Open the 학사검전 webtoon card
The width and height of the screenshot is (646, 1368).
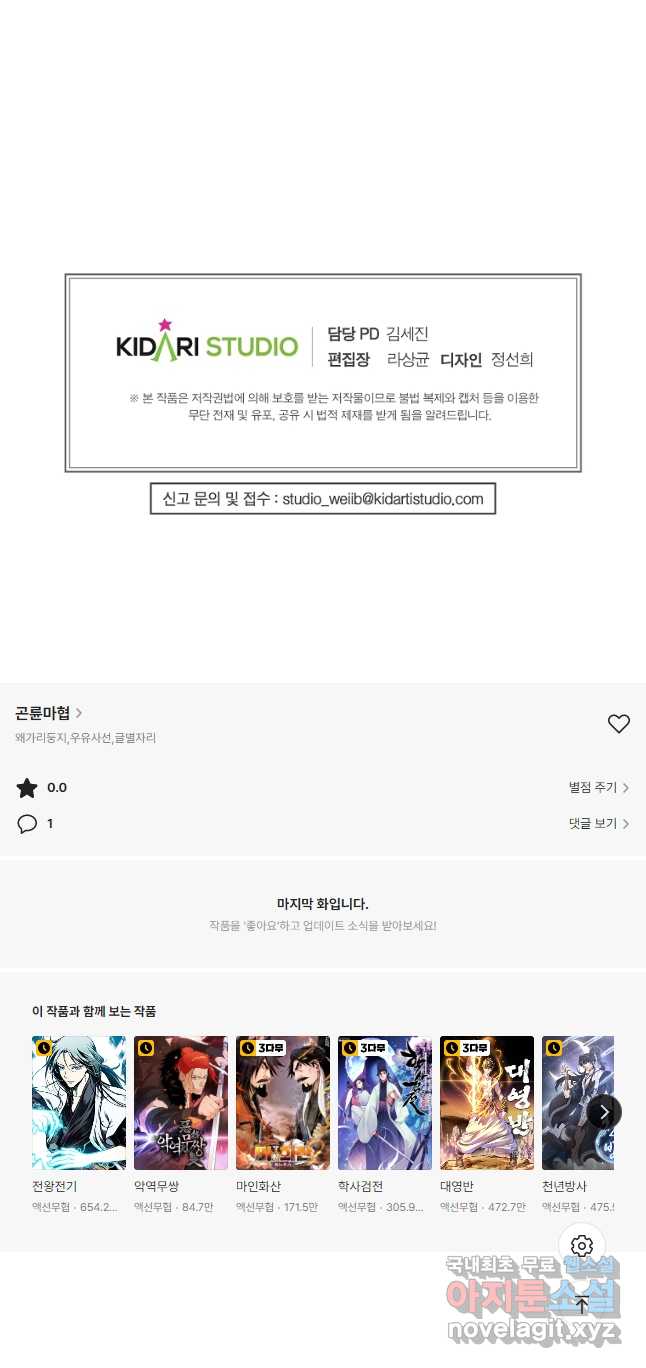[385, 1124]
